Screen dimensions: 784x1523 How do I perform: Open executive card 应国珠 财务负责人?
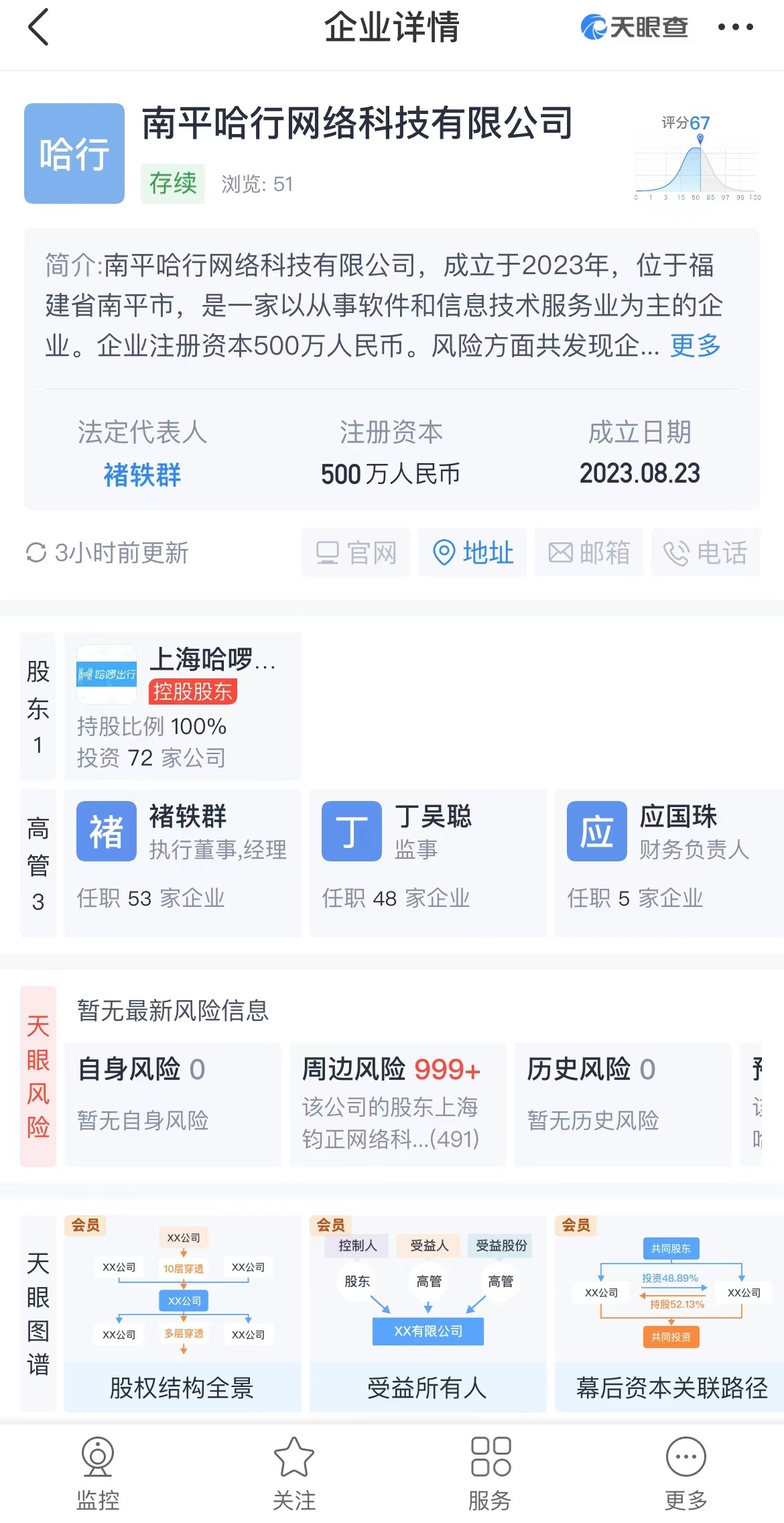click(x=669, y=863)
